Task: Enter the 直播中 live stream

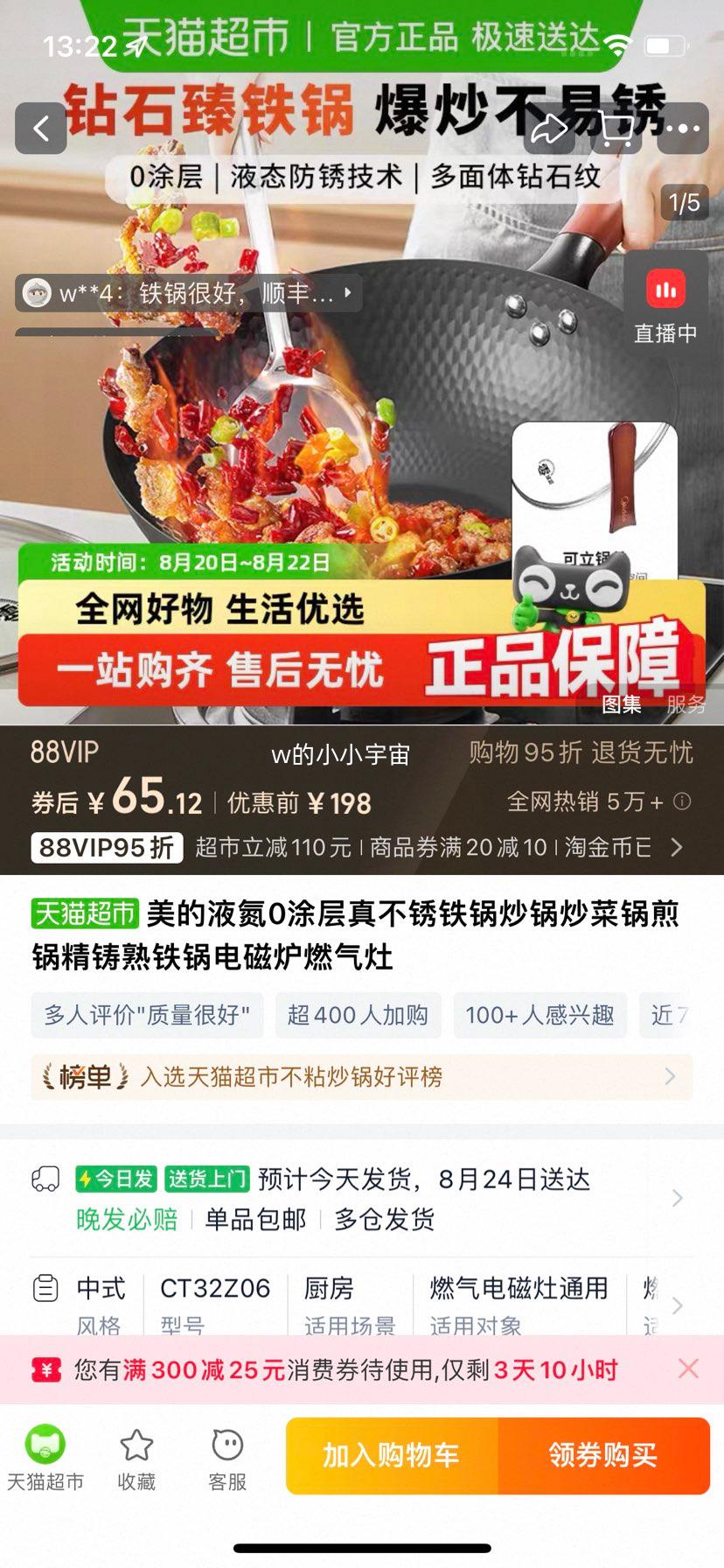Action: (x=665, y=302)
